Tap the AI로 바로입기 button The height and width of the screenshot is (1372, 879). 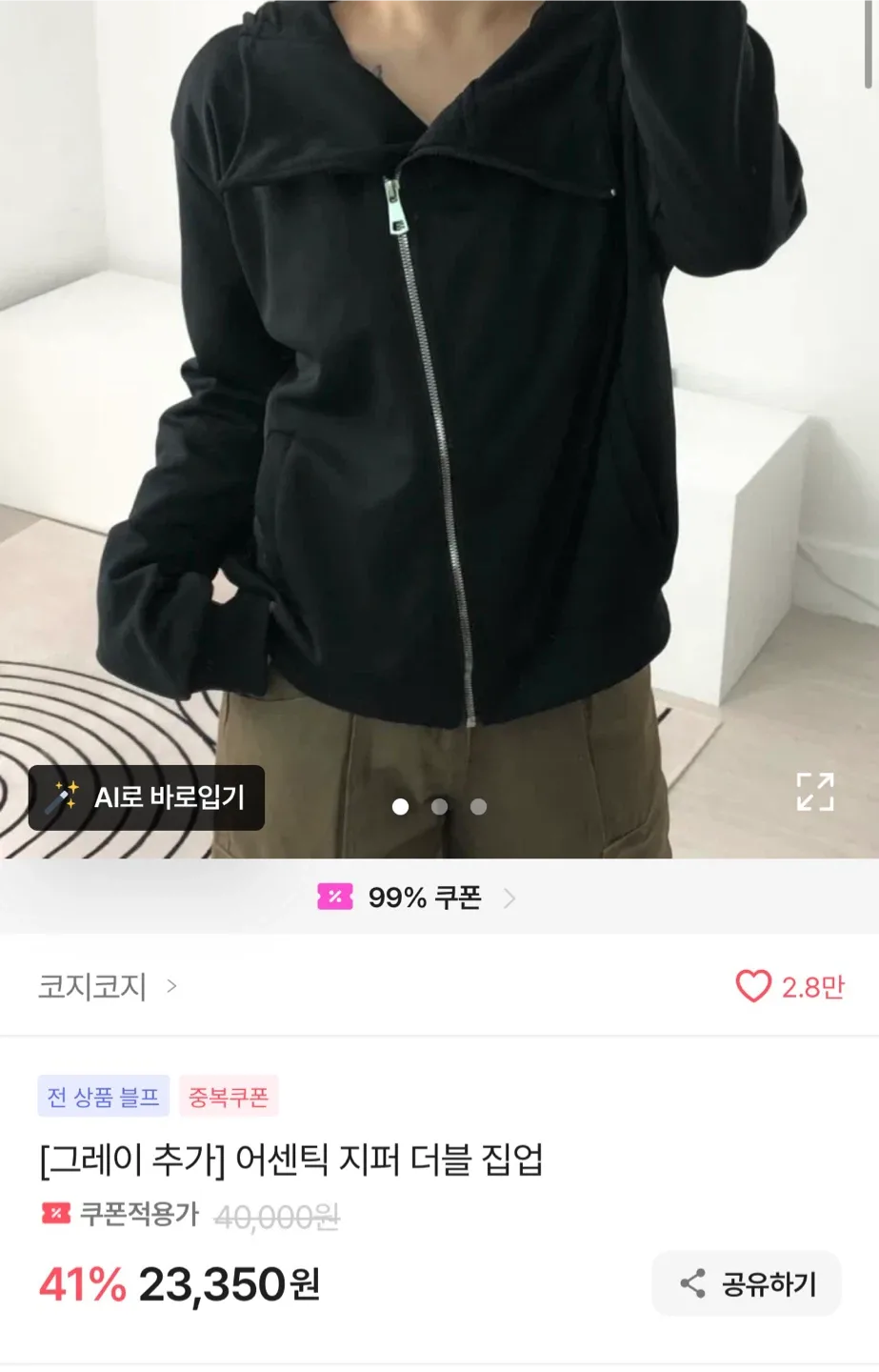tap(147, 797)
